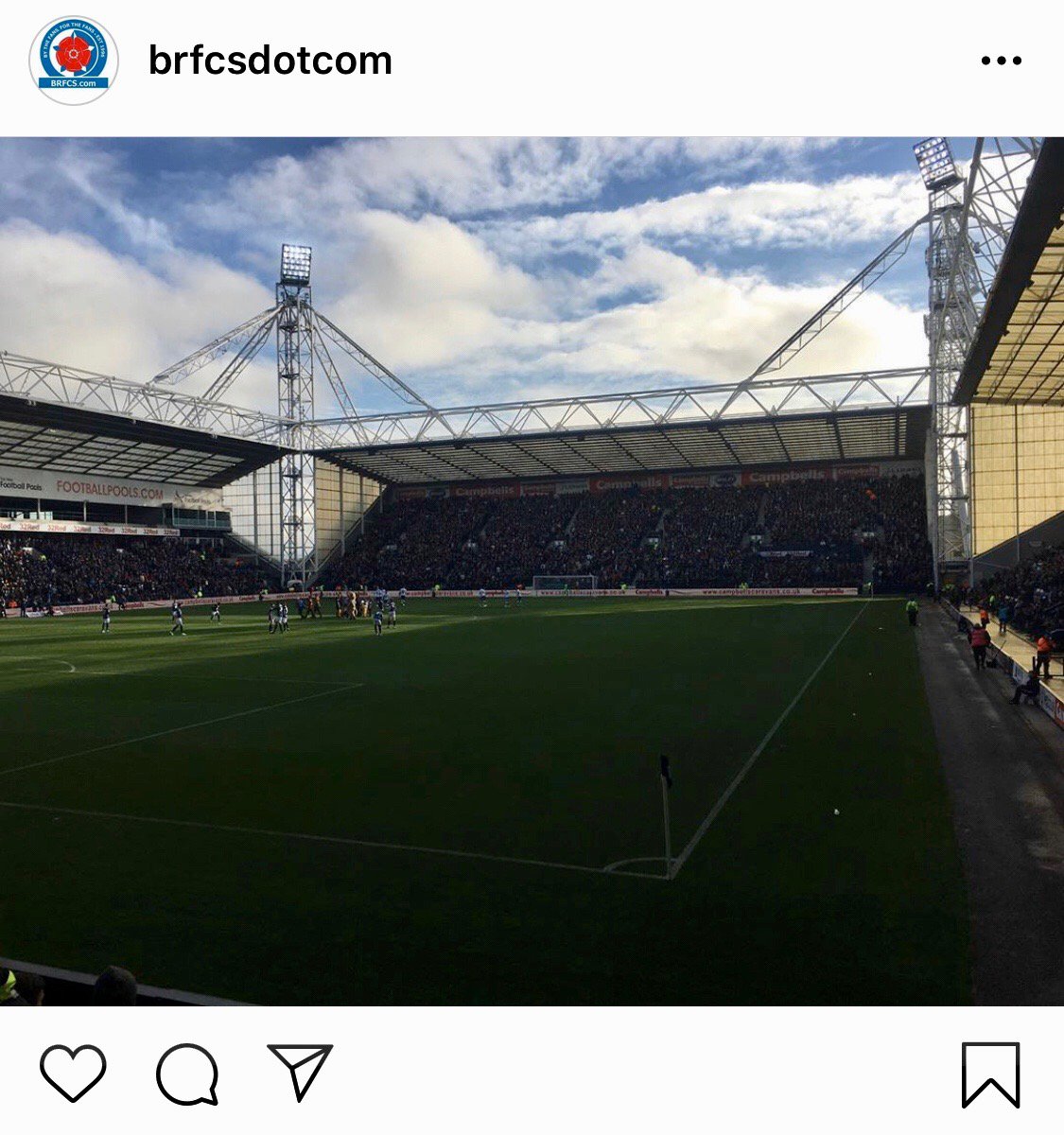Image resolution: width=1064 pixels, height=1135 pixels.
Task: Like the stadium post with heart icon
Action: point(73,1073)
